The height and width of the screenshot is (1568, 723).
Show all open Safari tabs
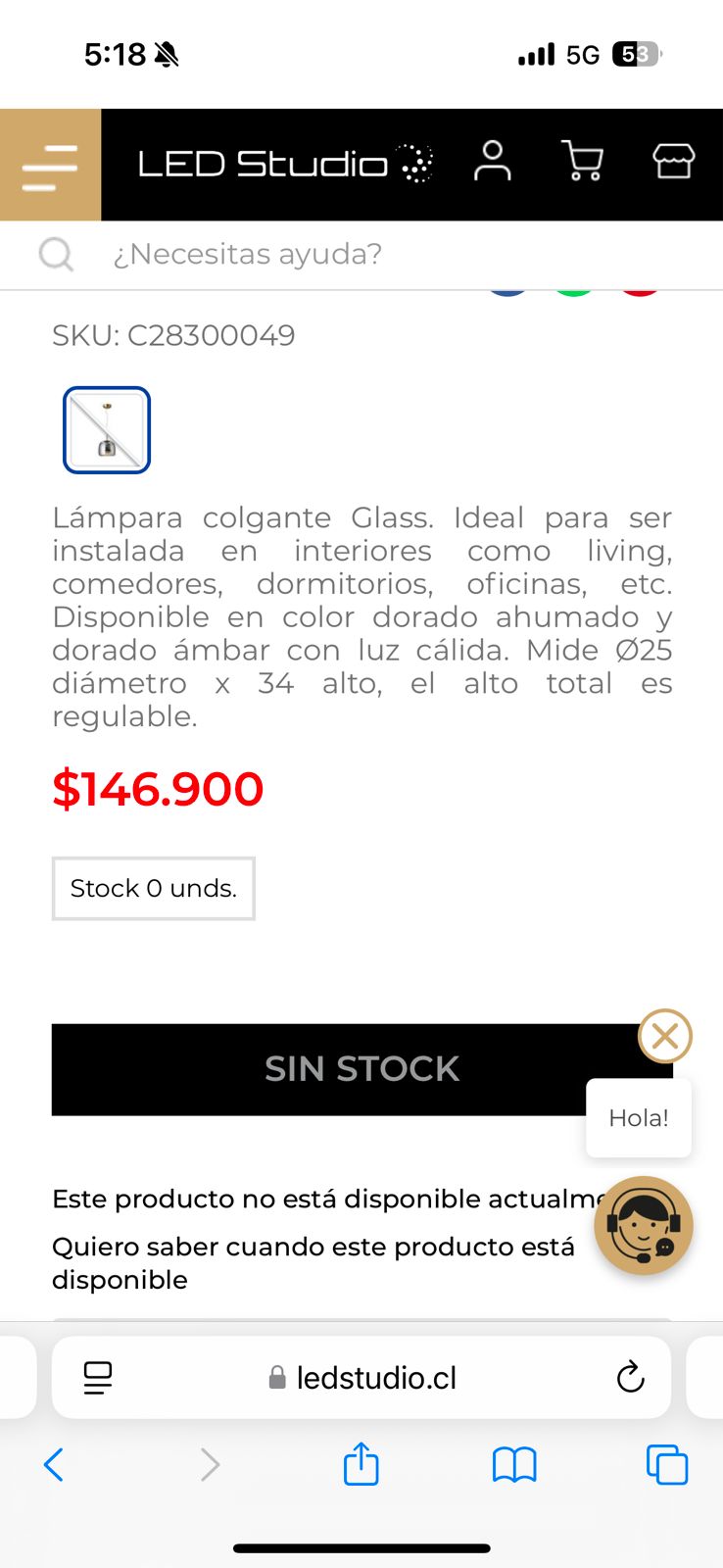pyautogui.click(x=667, y=1465)
